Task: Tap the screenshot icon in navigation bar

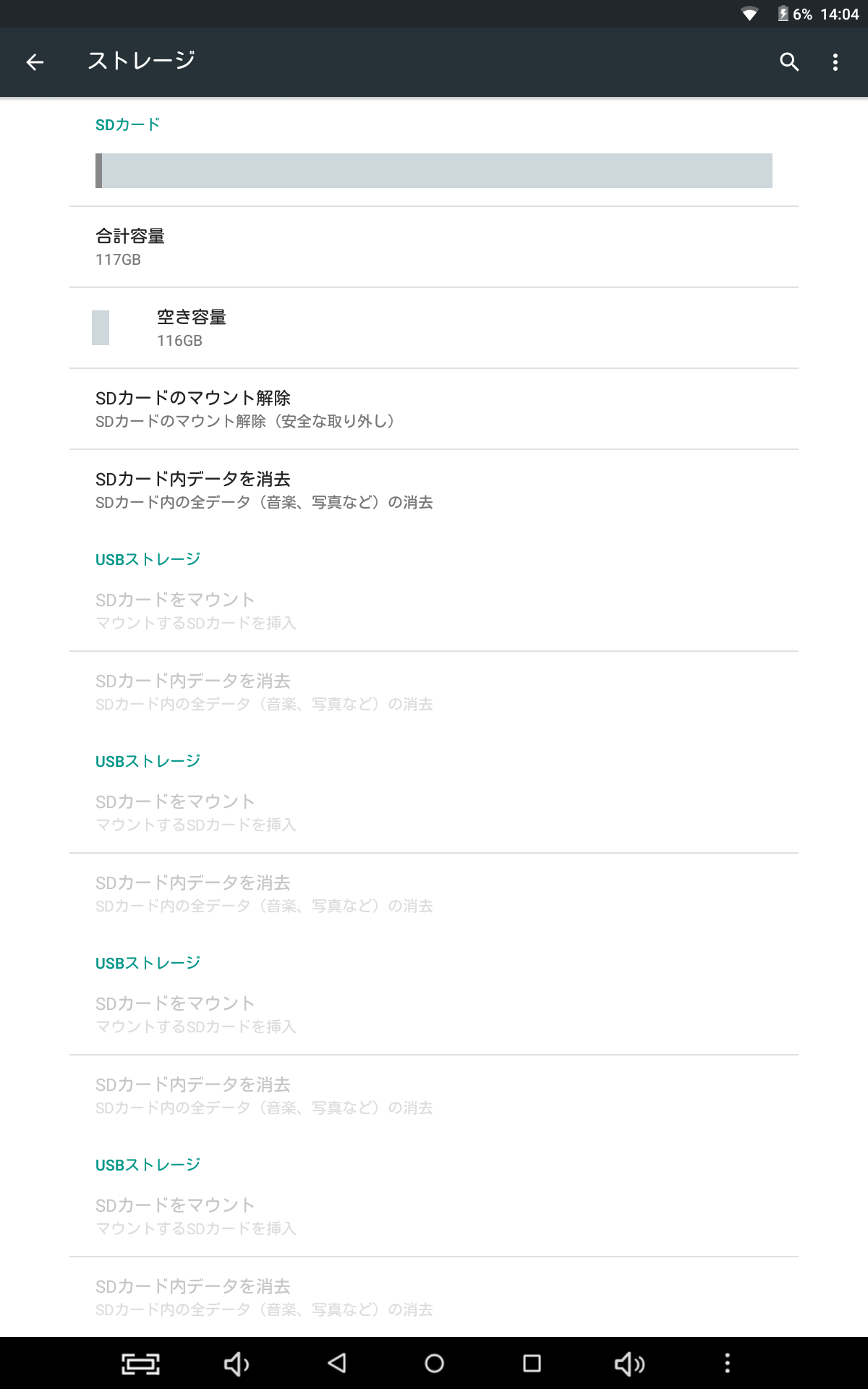Action: coord(140,1364)
